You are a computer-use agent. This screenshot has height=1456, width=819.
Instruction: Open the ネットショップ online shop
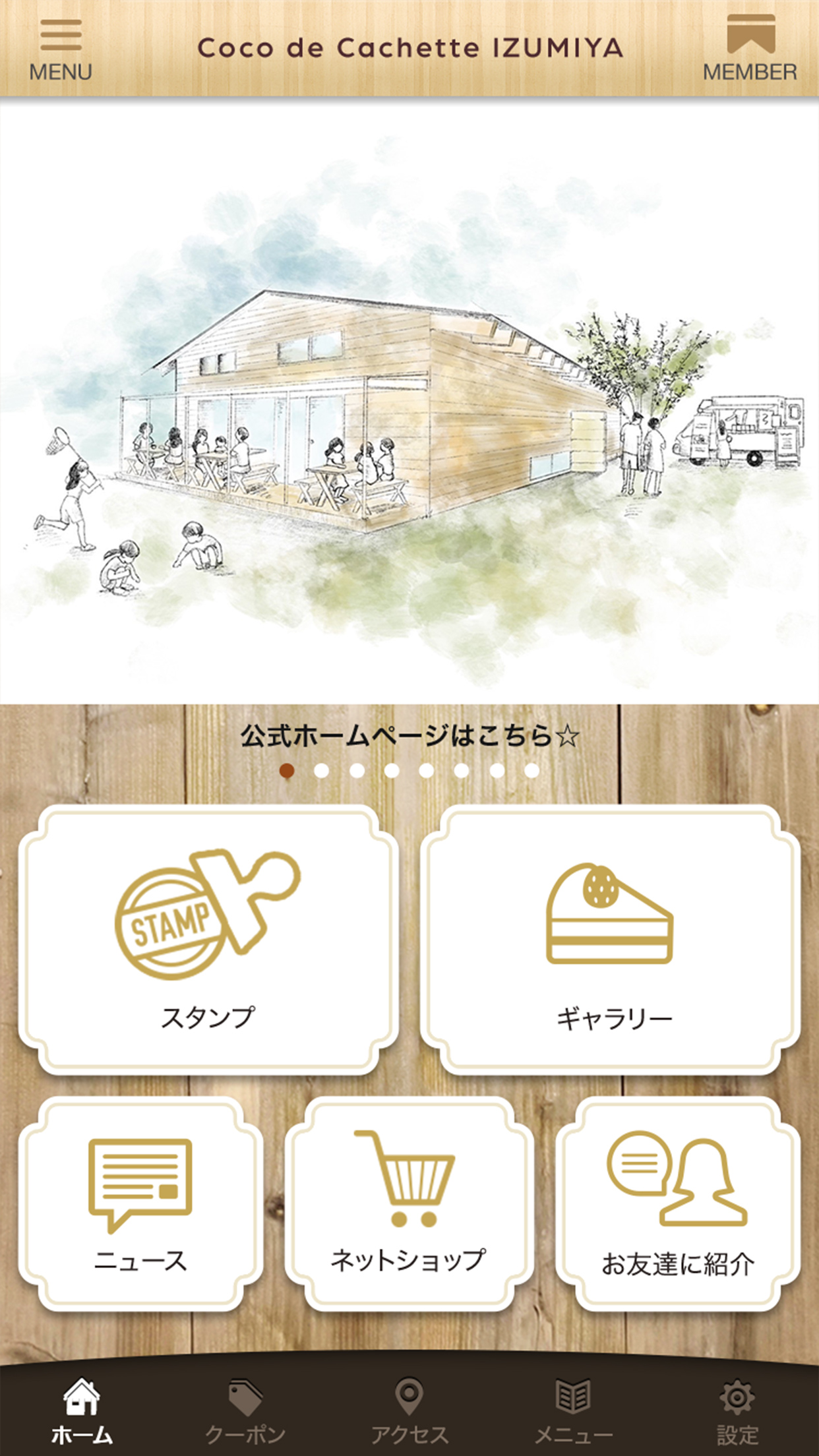click(409, 1204)
